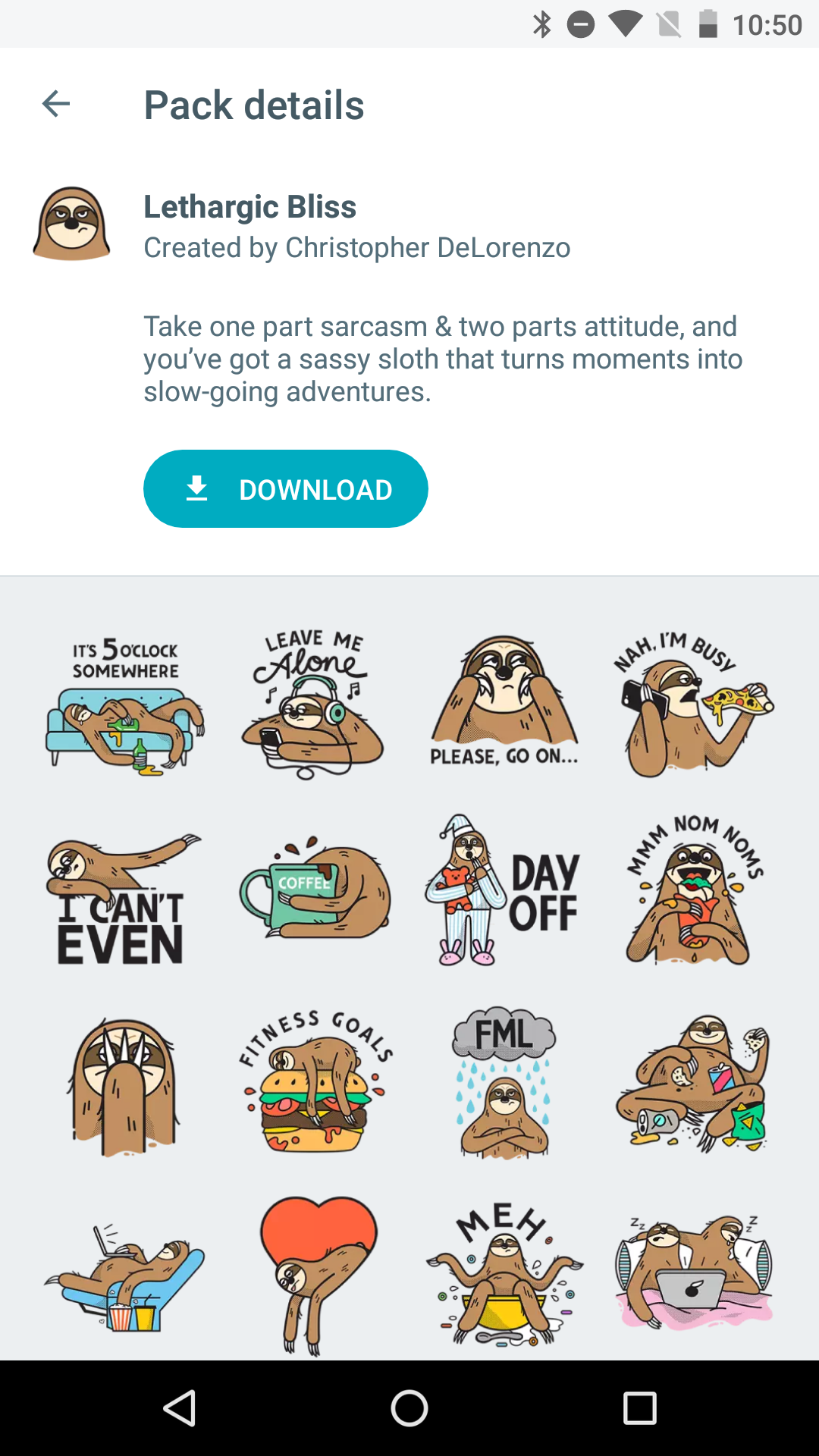Select the coffee mug sloth sticker
The image size is (819, 1456).
point(315,888)
